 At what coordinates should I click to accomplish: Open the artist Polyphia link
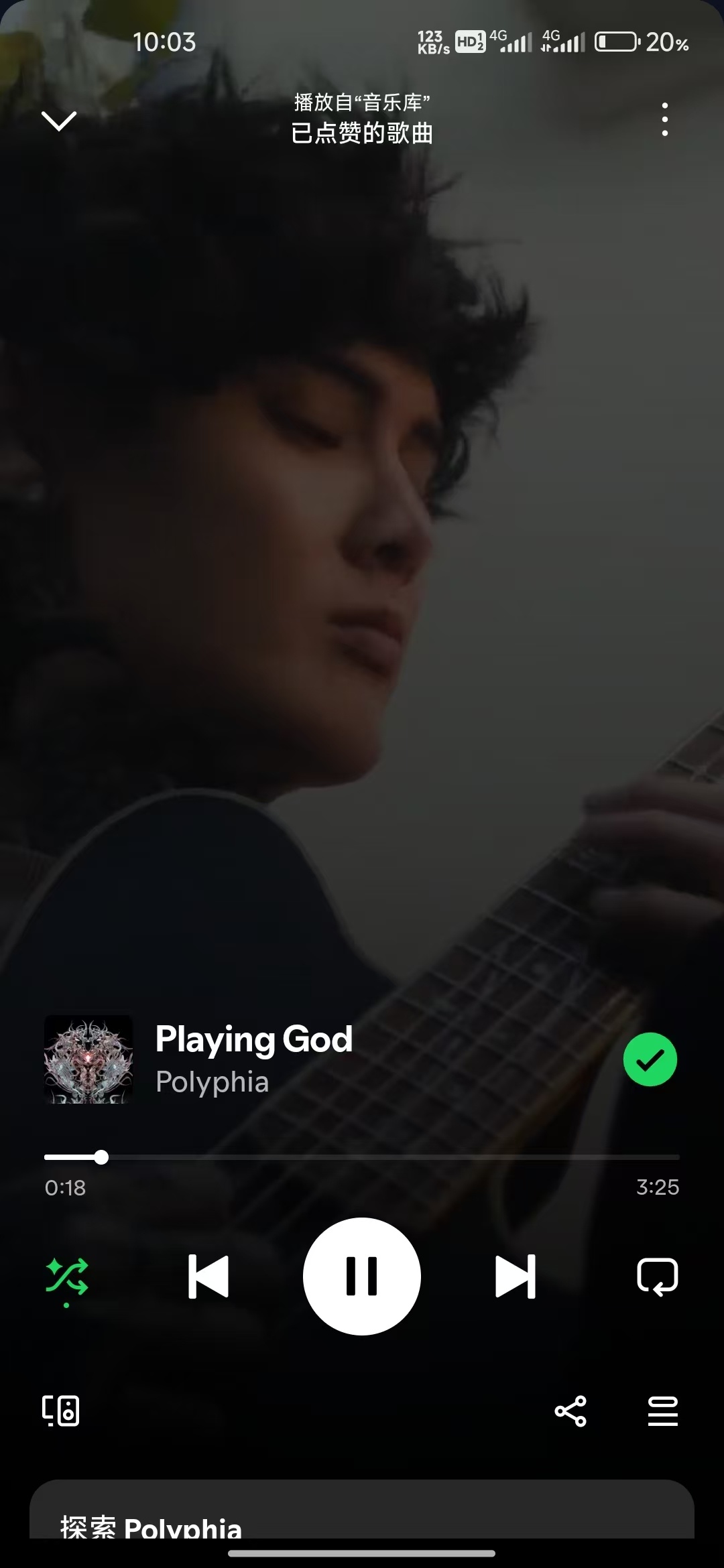point(212,1082)
